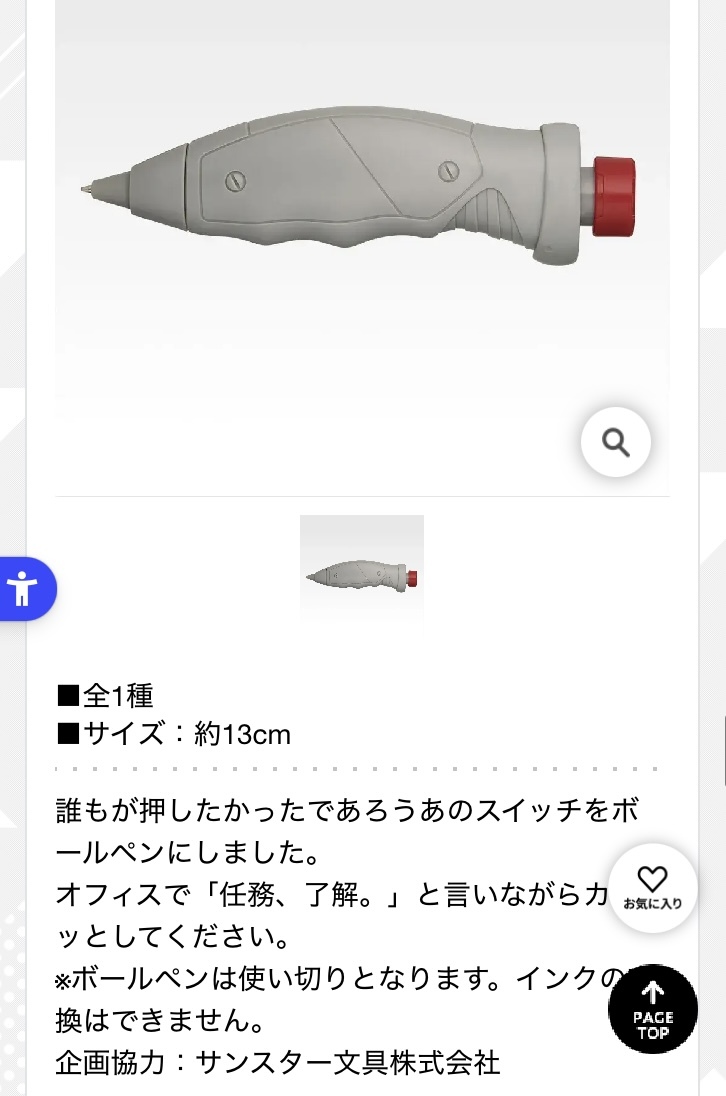Screen dimensions: 726x1096
Task: Open the accessibility options button
Action: pyautogui.click(x=24, y=589)
